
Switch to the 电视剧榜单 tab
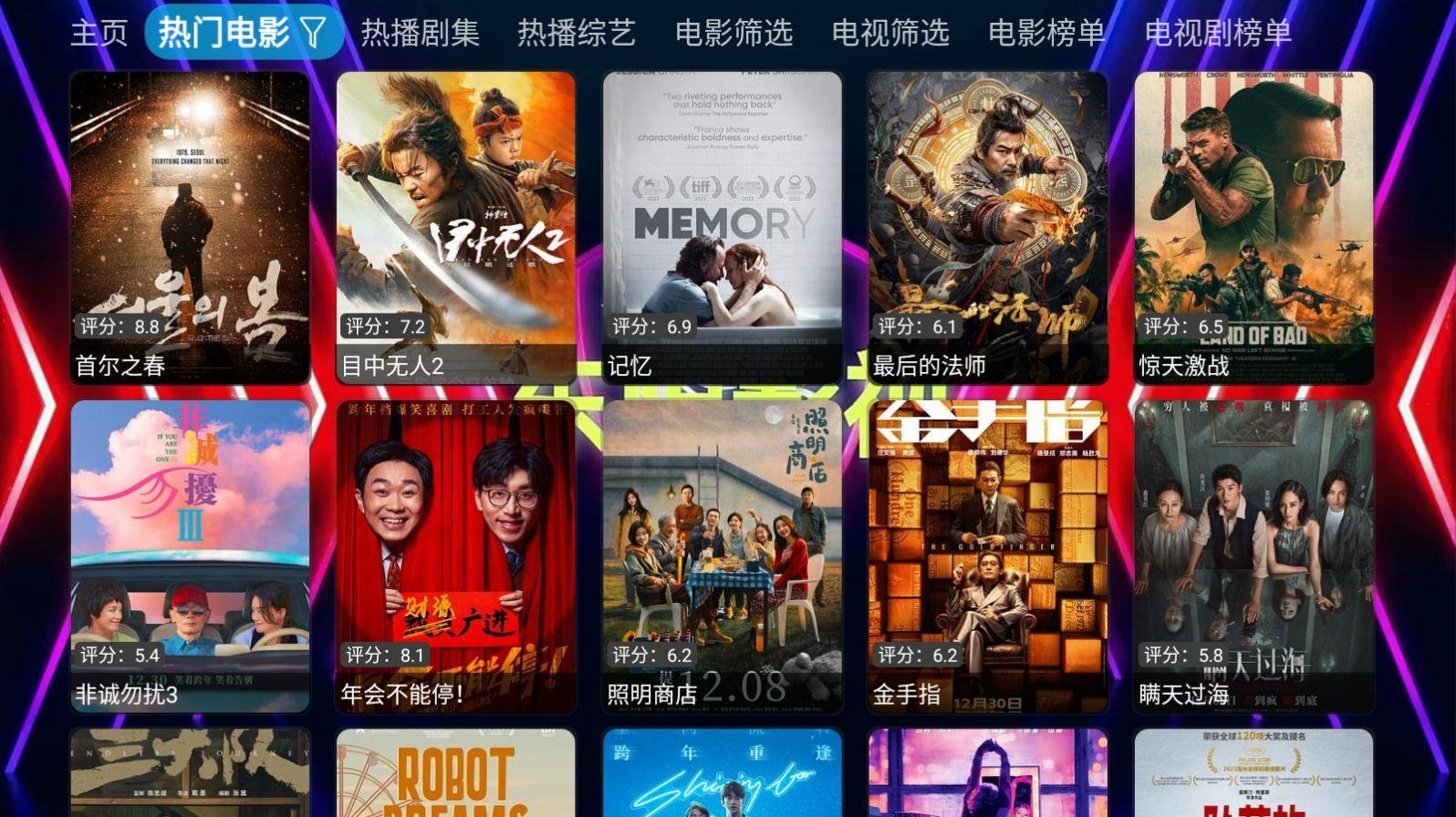tap(1218, 34)
